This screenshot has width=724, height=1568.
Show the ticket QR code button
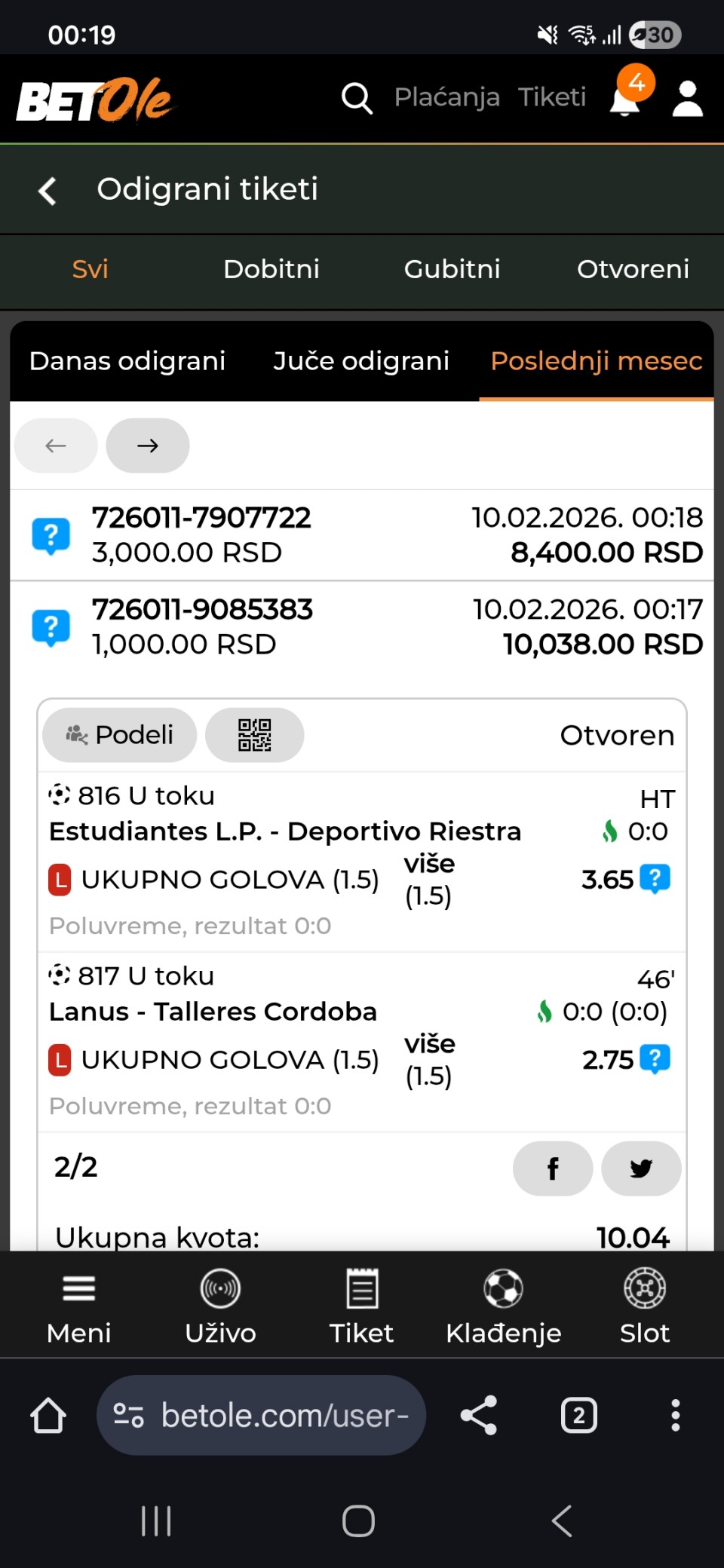255,735
